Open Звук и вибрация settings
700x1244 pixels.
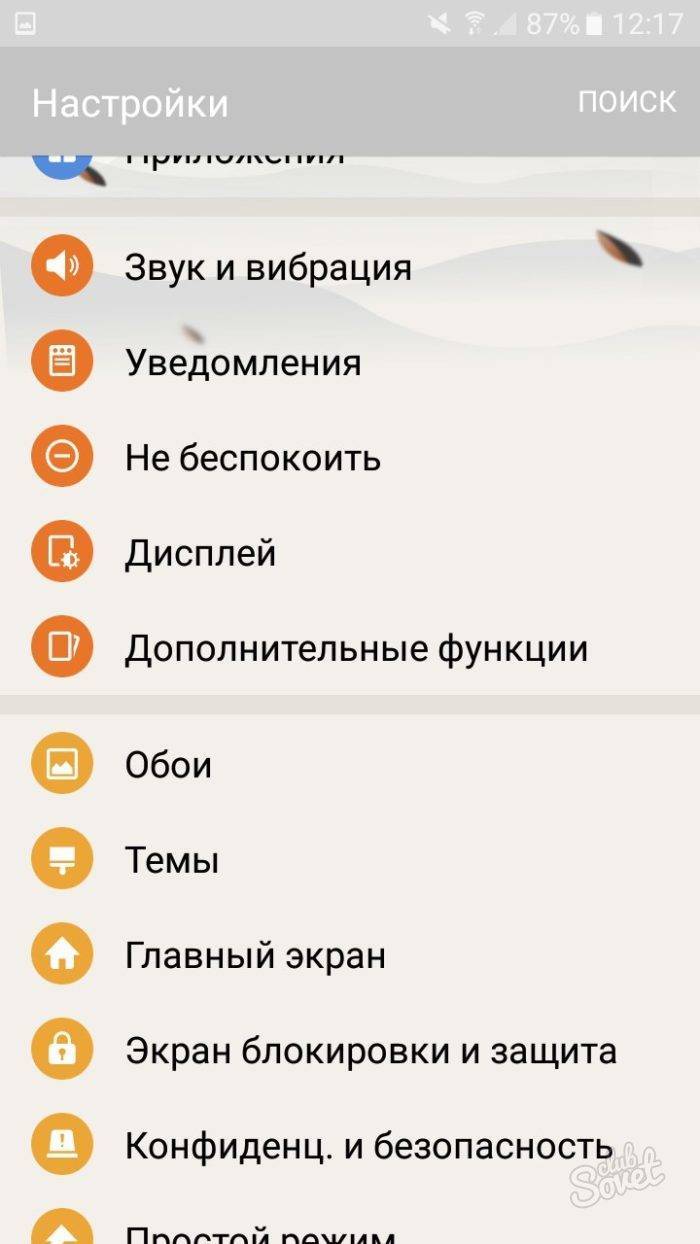point(268,267)
